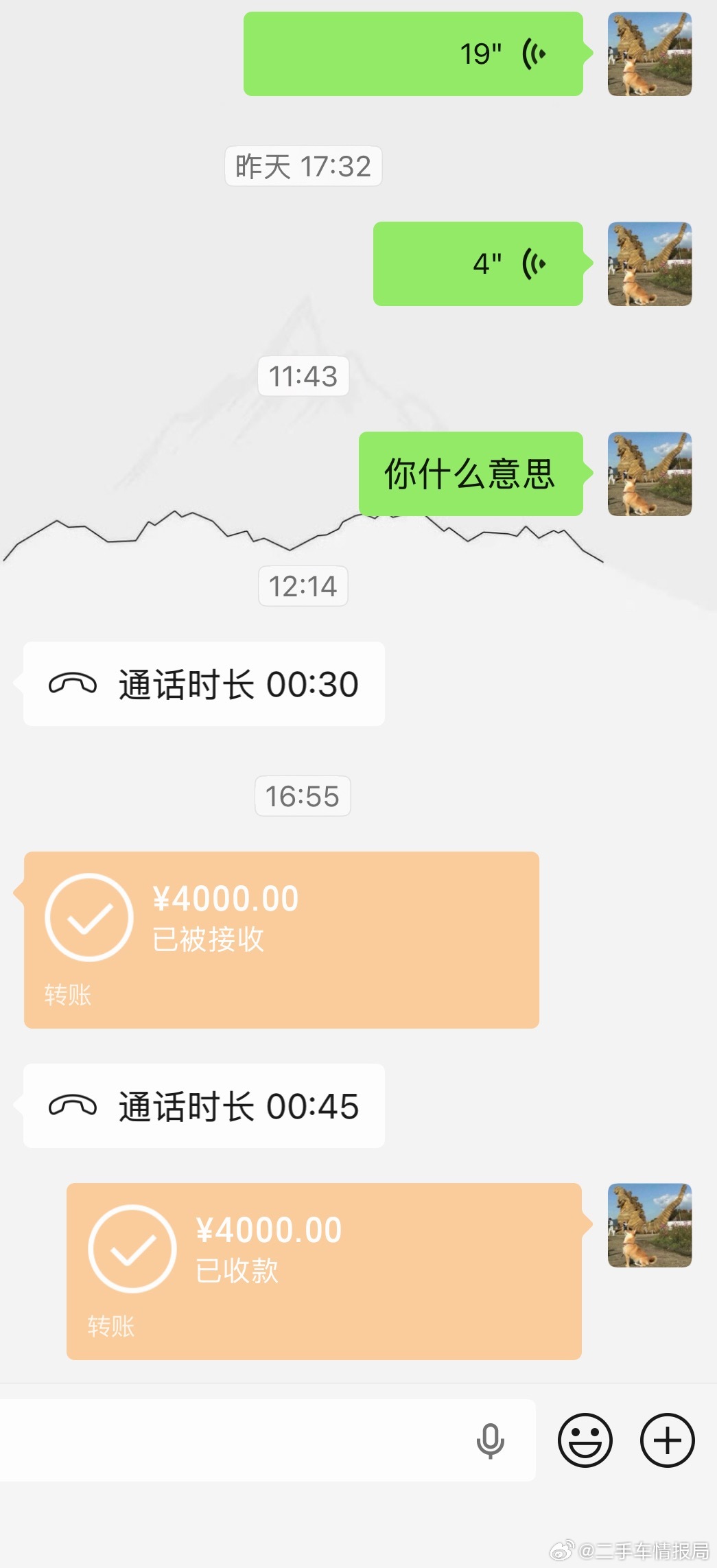Tap the speaker icon on the 19" voice message

point(534,54)
